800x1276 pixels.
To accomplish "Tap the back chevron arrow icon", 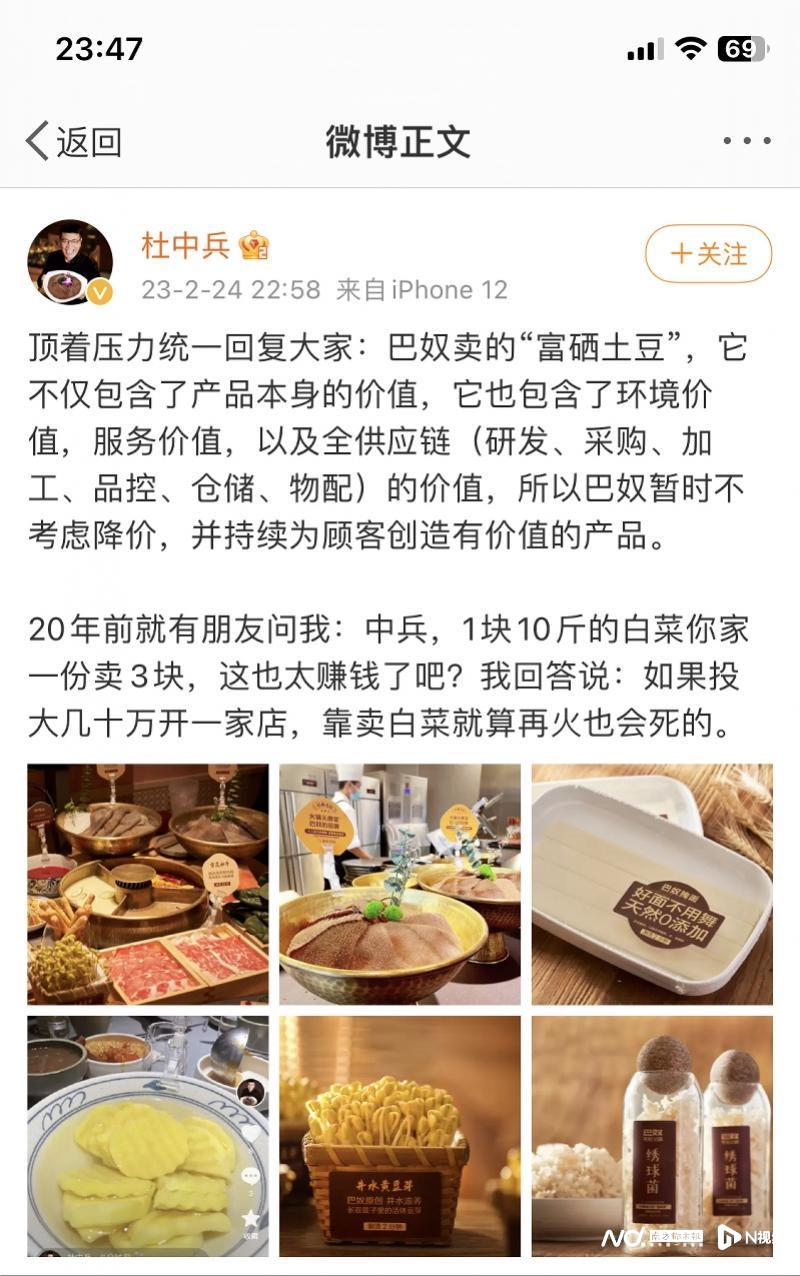I will tap(37, 140).
